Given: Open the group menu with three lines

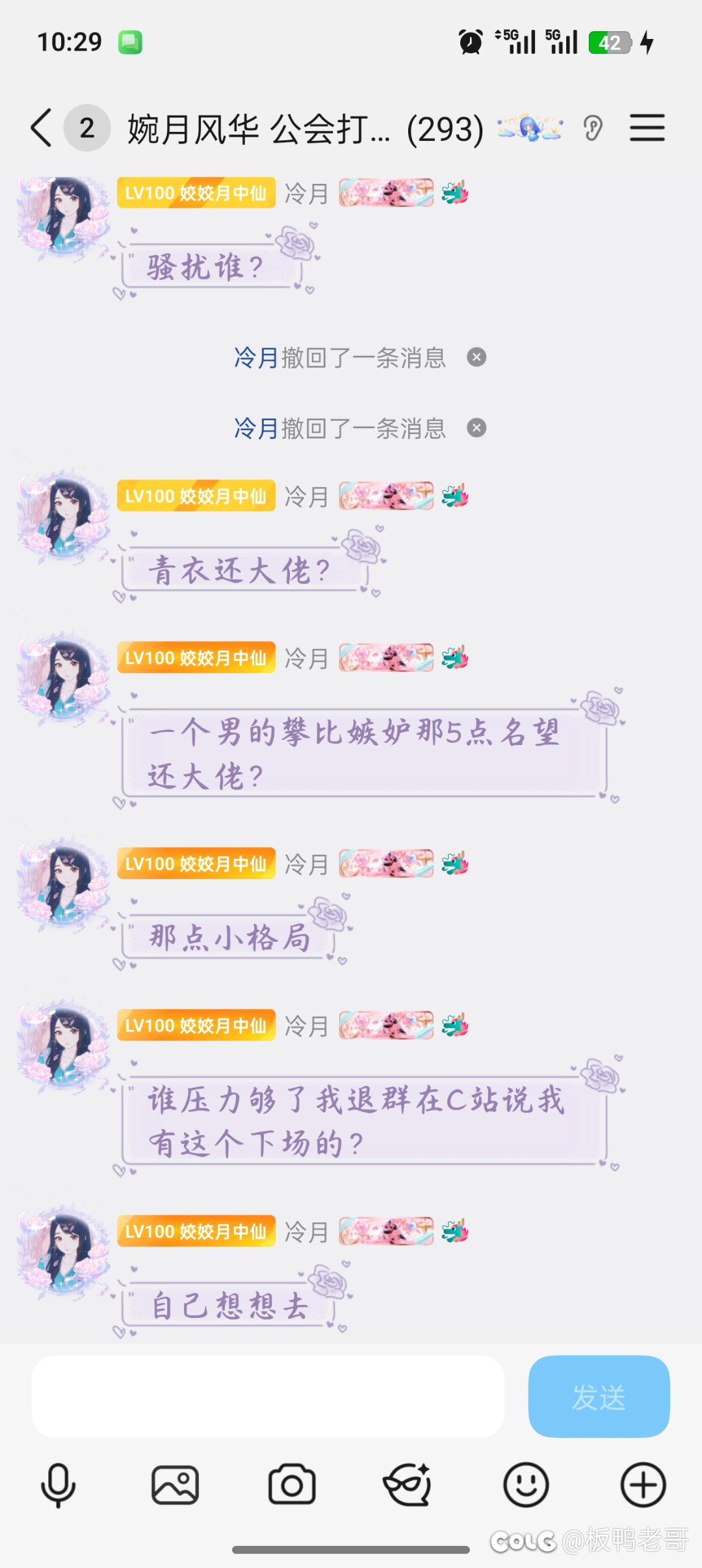Looking at the screenshot, I should coord(647,127).
